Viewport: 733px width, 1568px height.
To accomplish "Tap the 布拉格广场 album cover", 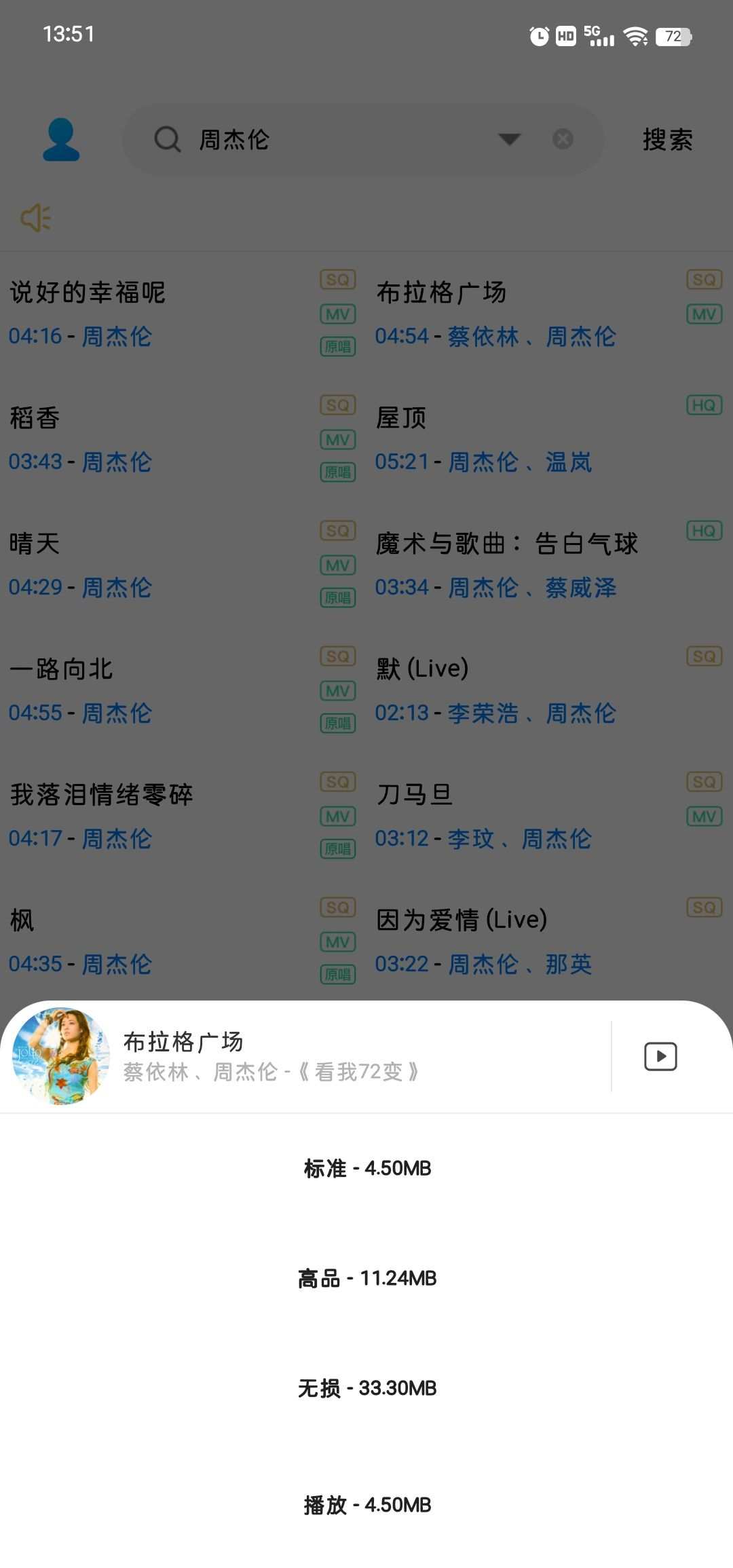I will pos(61,1056).
